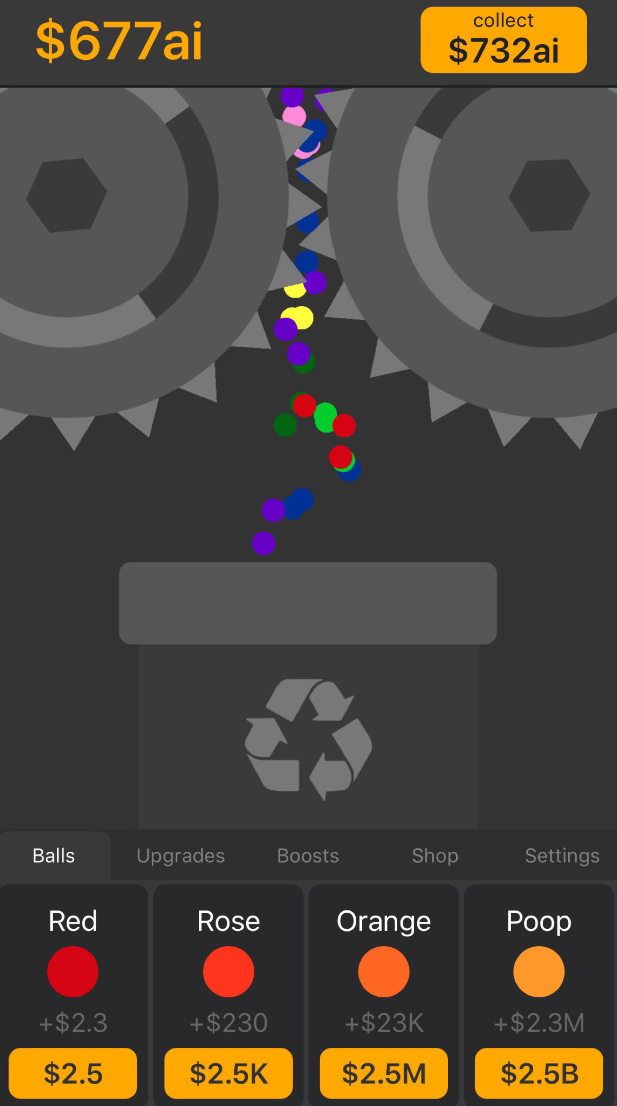The height and width of the screenshot is (1106, 617).
Task: Collect the $732ai earnings
Action: (503, 40)
